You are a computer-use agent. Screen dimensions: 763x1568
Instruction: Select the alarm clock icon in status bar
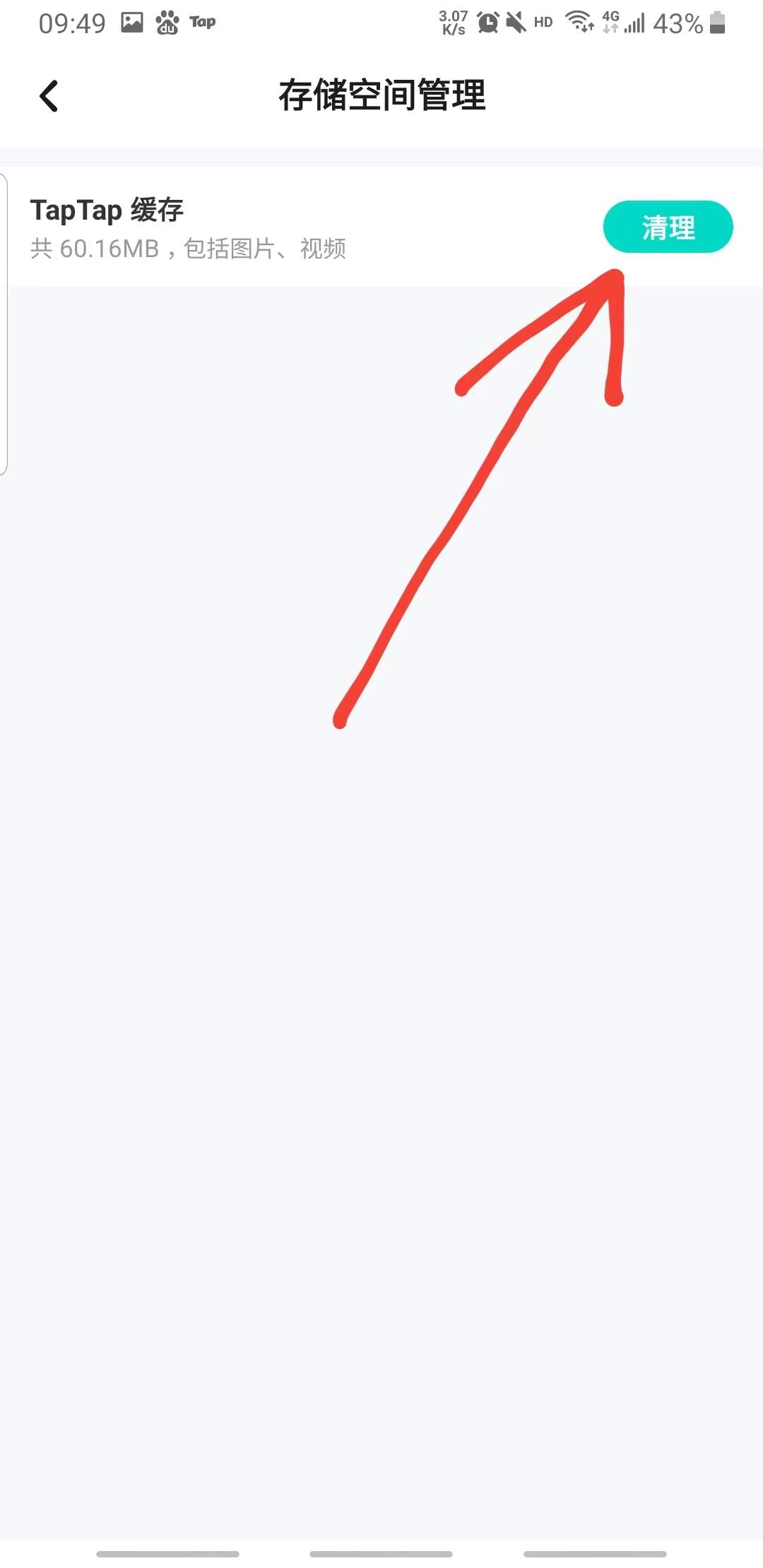point(488,21)
